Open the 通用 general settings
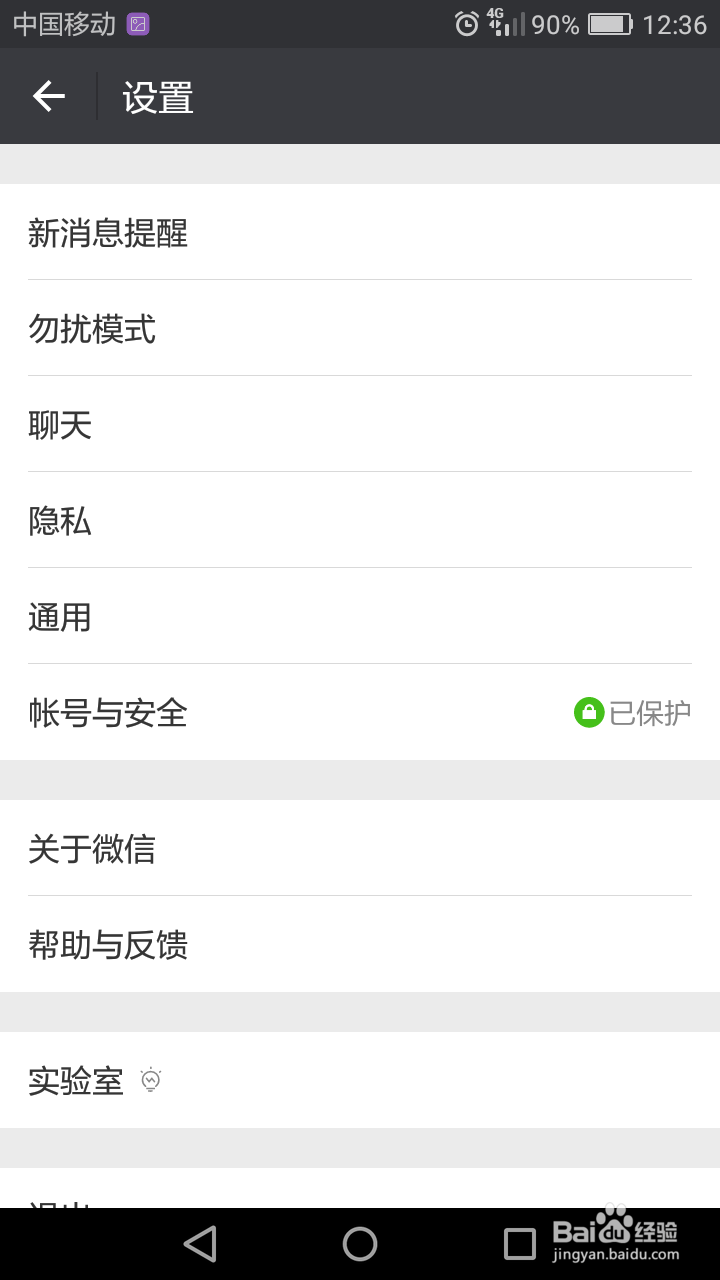The width and height of the screenshot is (720, 1280). (x=60, y=616)
